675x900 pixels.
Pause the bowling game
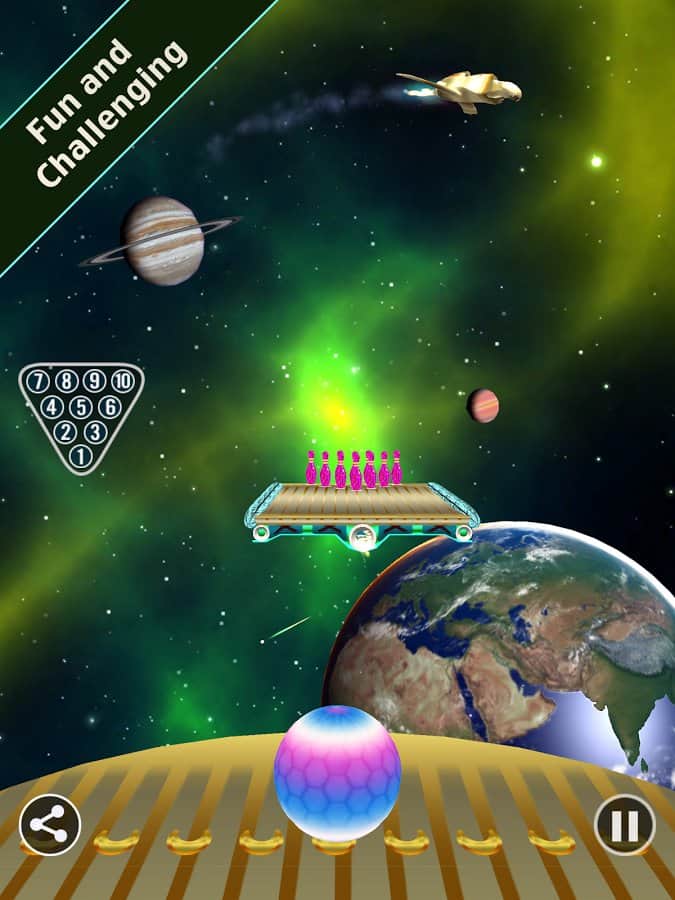[x=625, y=825]
